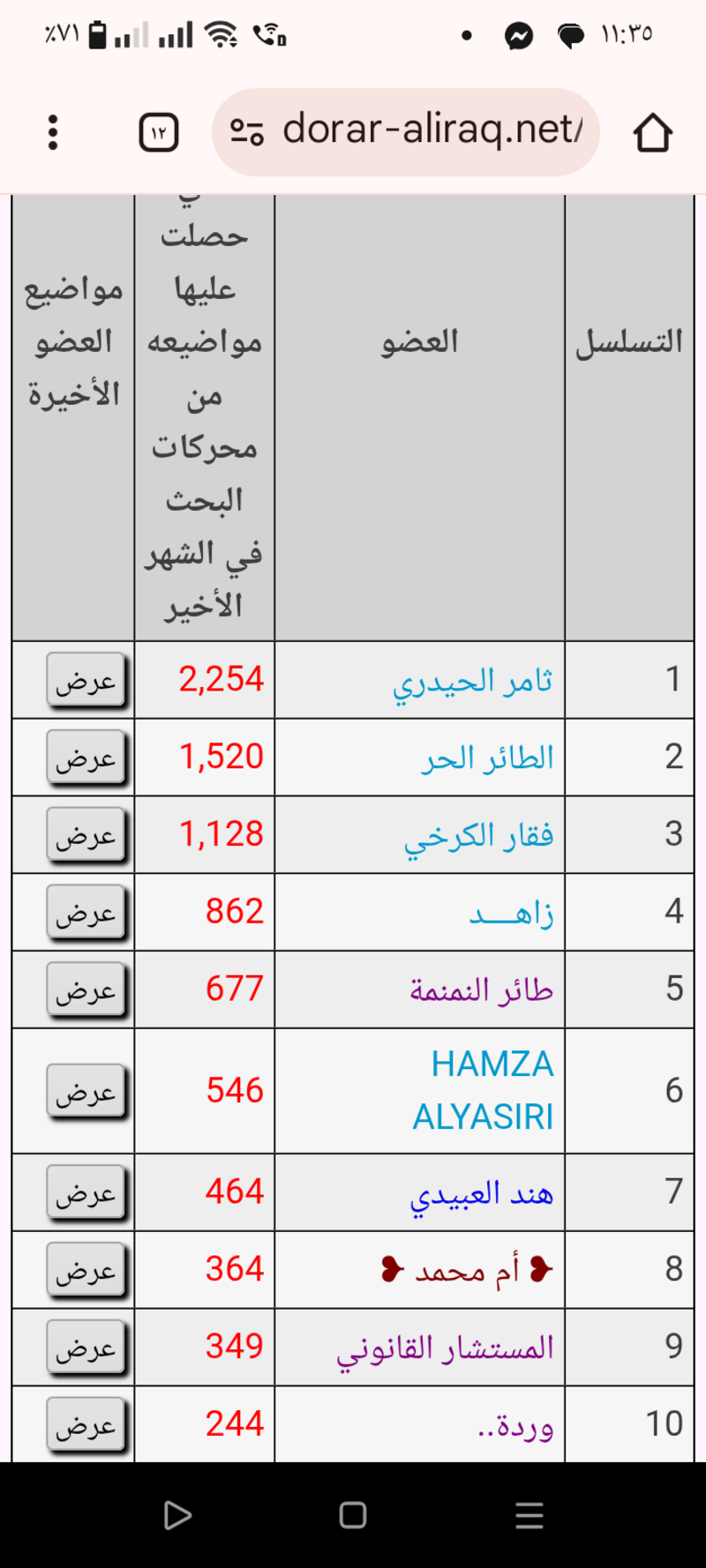This screenshot has height=1568, width=706.
Task: Open member profile هند العبيدي
Action: point(481,1192)
